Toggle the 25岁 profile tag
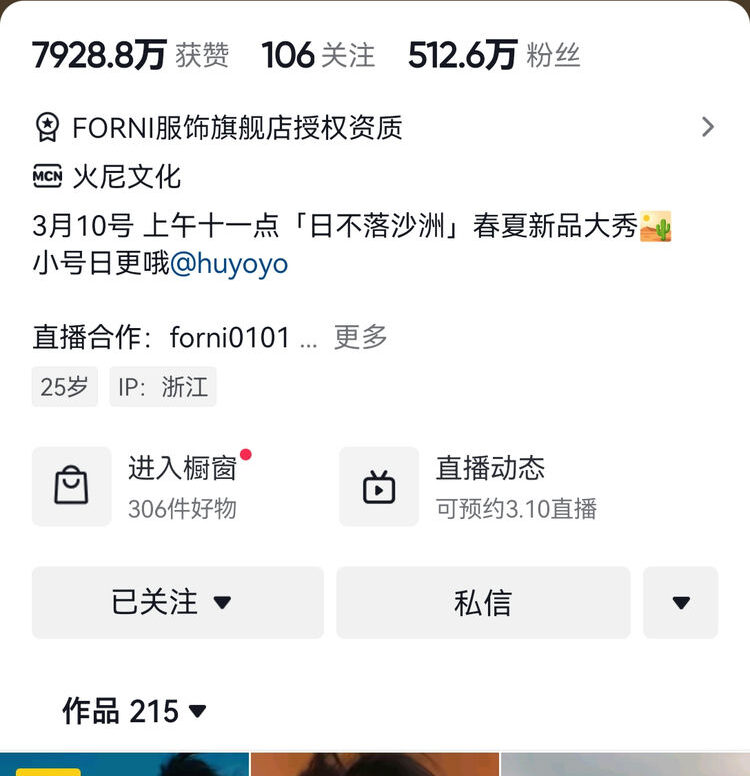 coord(64,387)
